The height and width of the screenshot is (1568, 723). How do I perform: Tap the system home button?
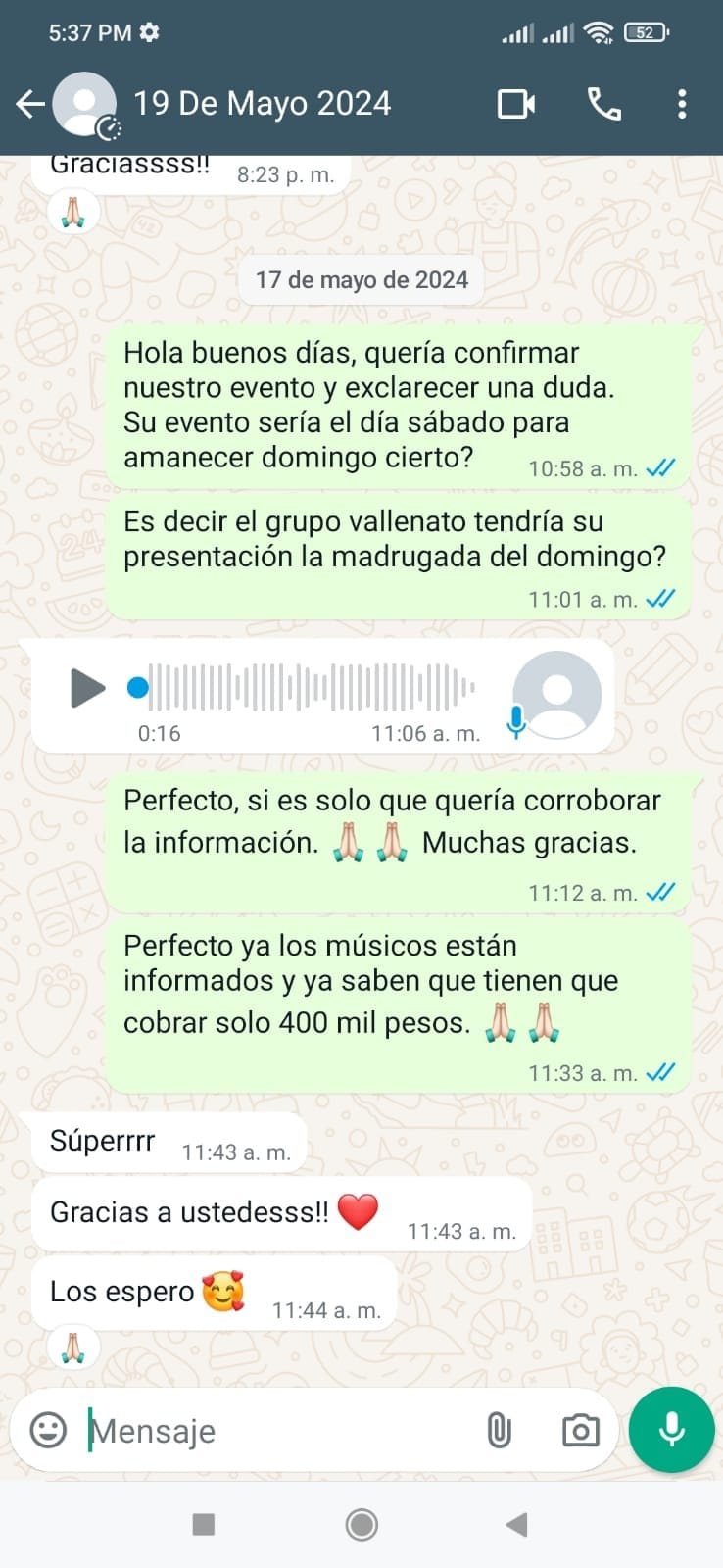(361, 1524)
